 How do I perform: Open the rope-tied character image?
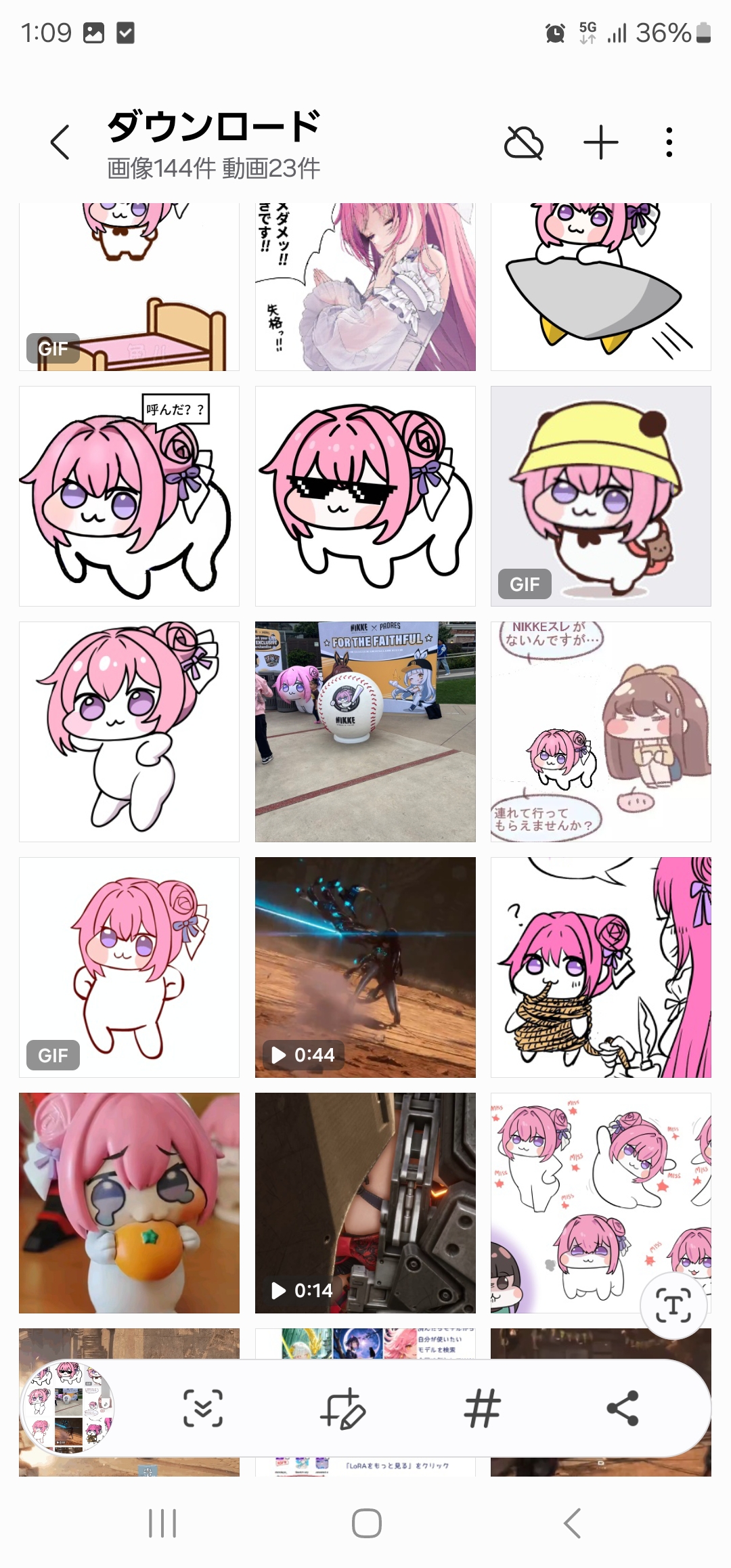coord(601,967)
